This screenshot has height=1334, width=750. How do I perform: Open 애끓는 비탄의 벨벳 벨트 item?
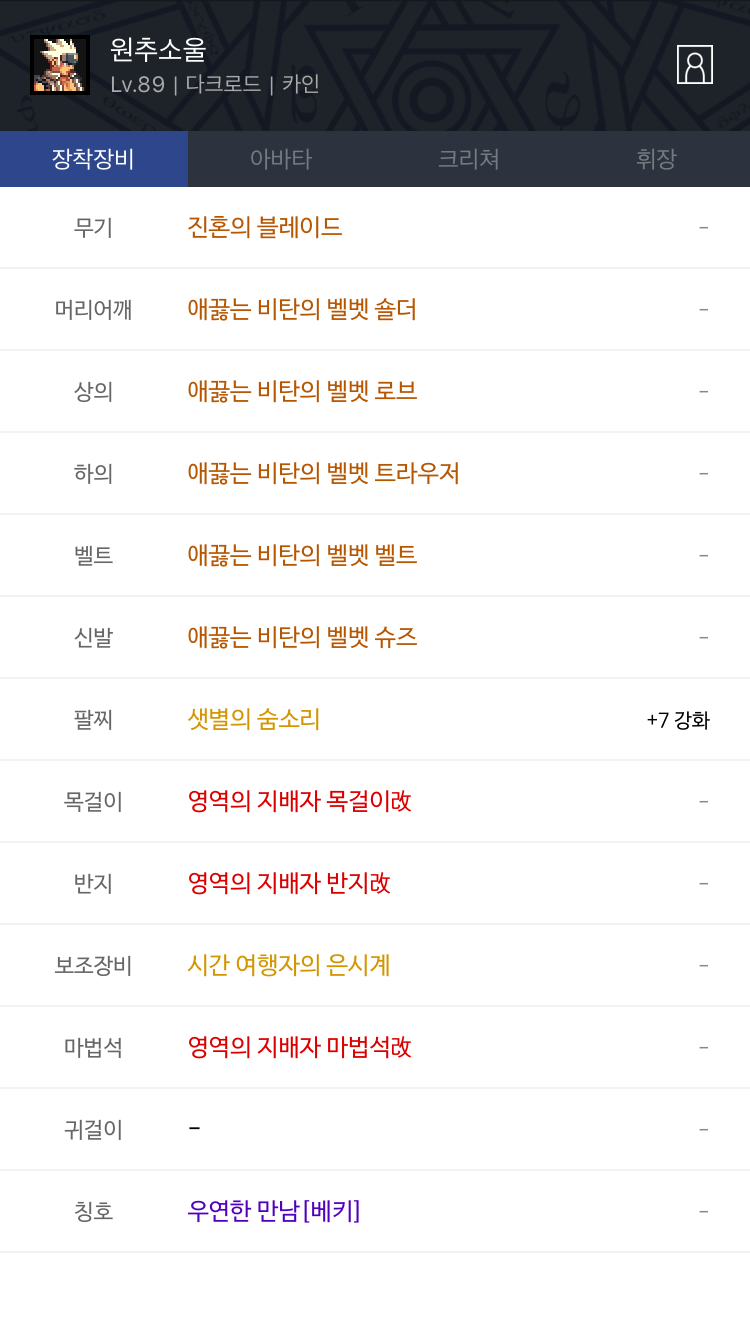tap(302, 555)
